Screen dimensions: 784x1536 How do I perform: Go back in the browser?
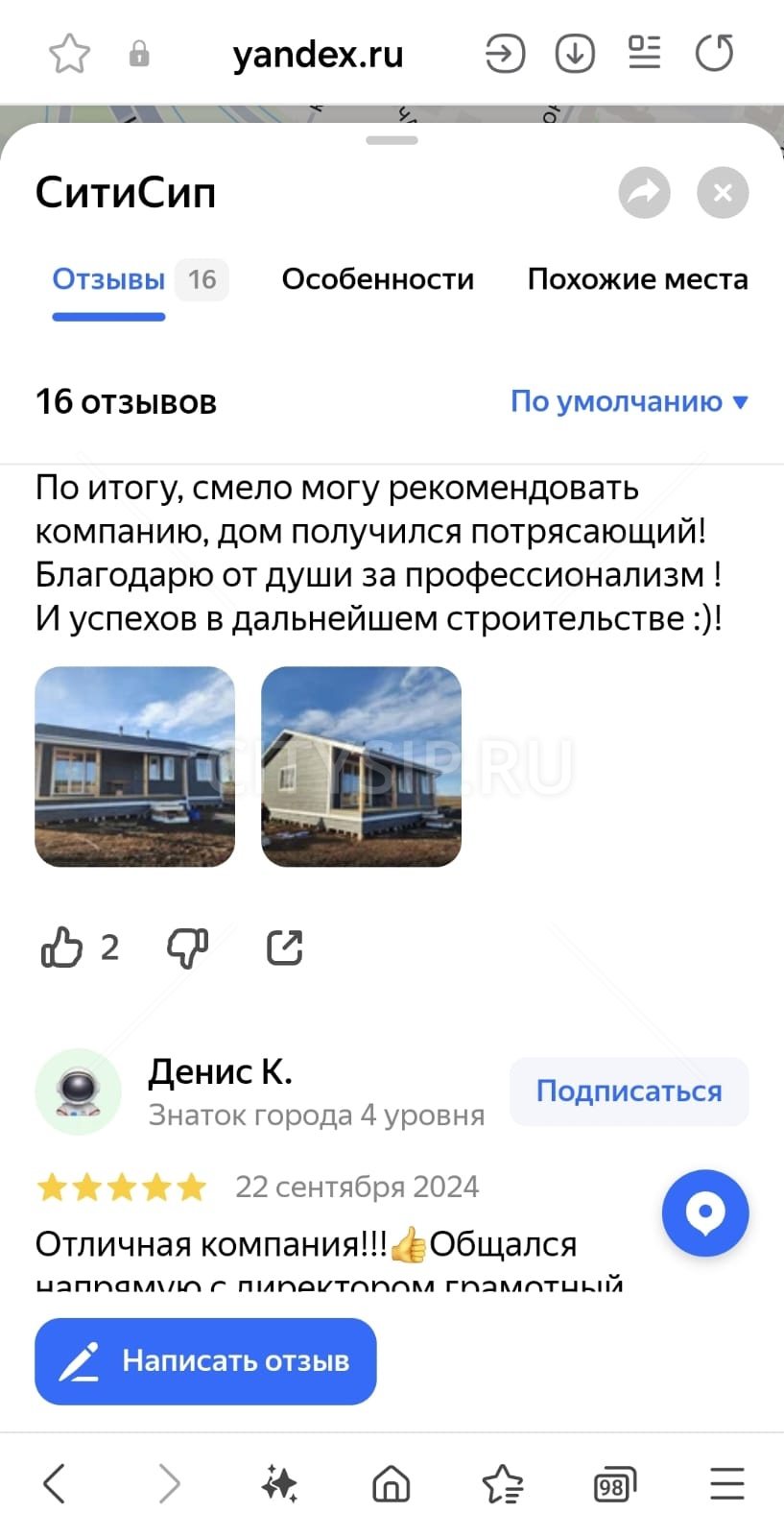tap(55, 1484)
